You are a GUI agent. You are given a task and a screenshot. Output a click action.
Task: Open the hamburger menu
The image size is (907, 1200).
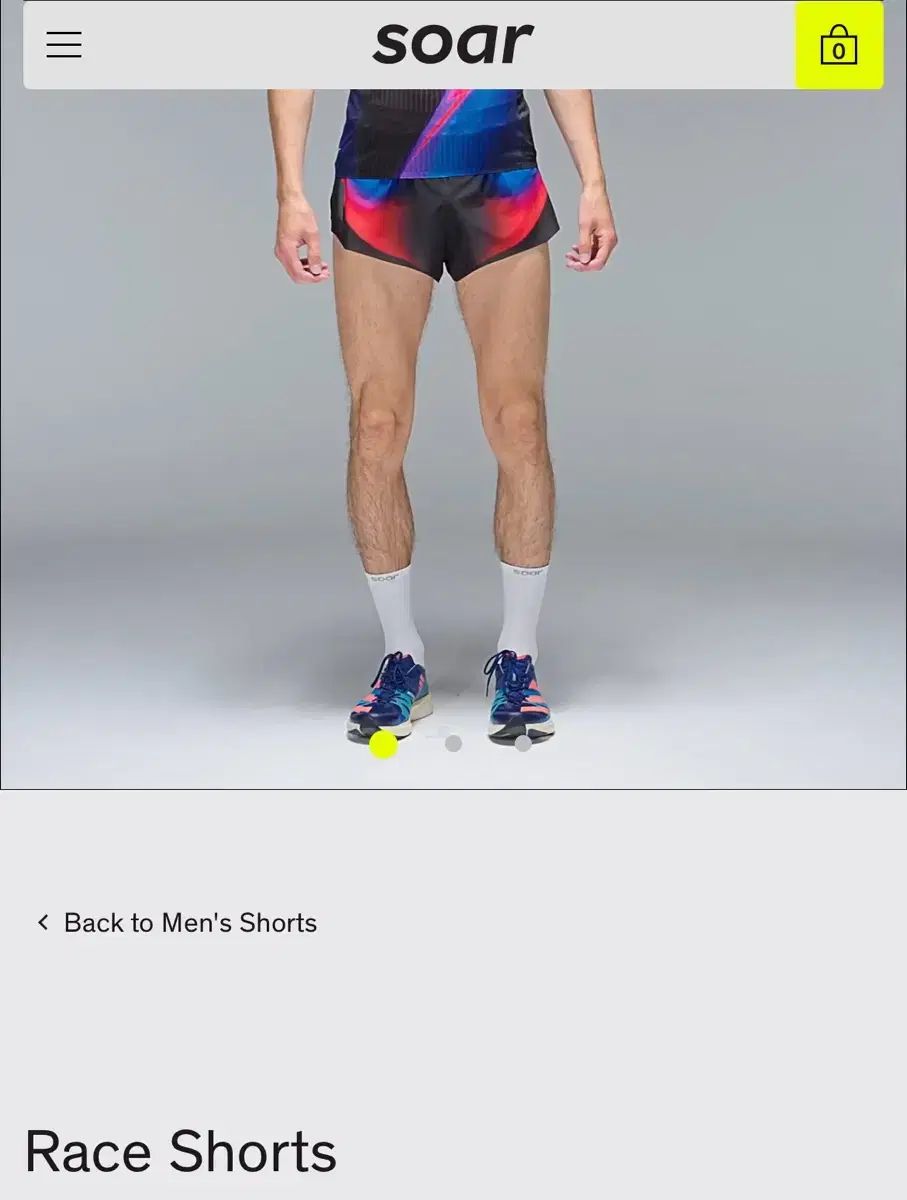pos(64,45)
